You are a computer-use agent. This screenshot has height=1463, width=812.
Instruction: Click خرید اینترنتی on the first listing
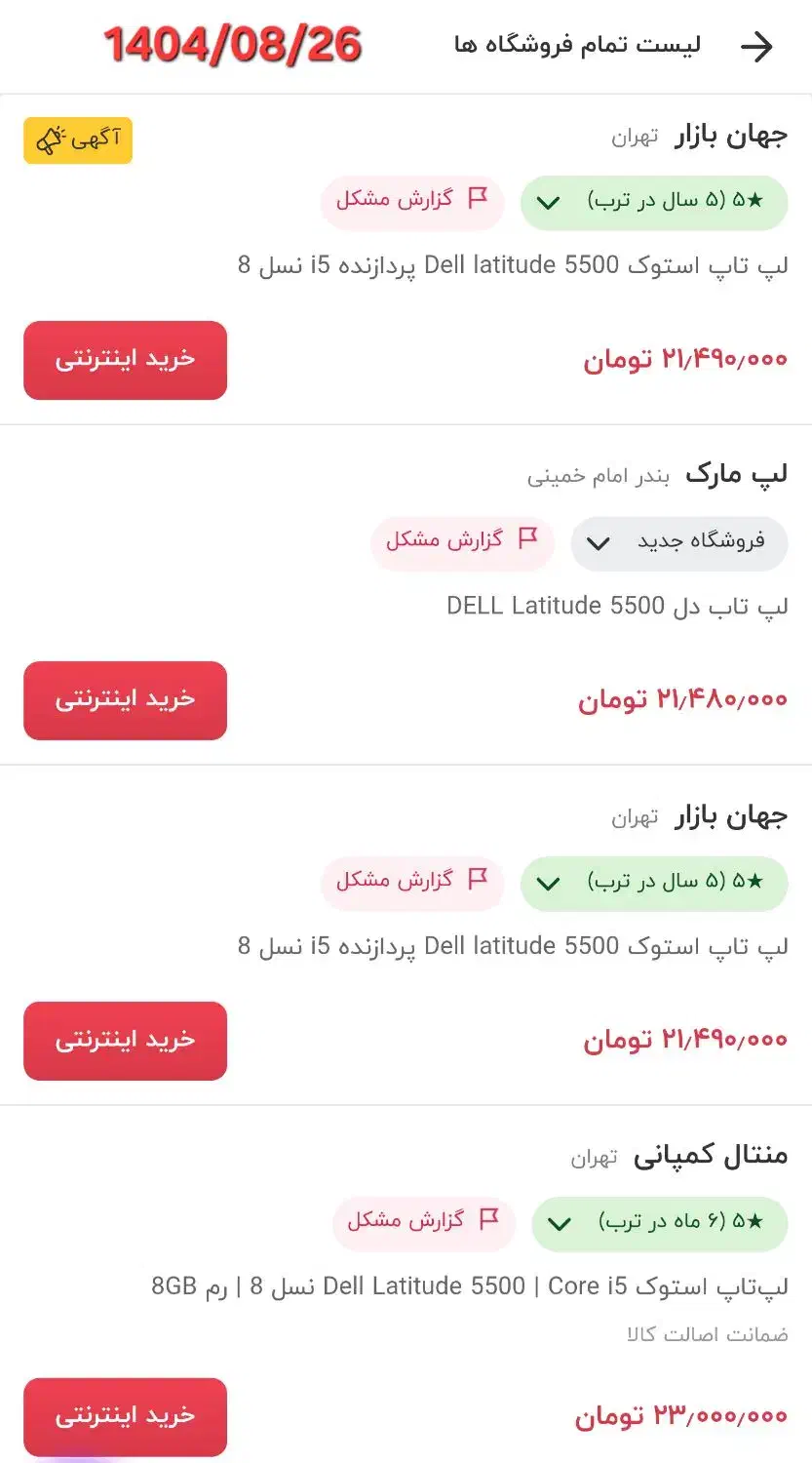click(125, 360)
